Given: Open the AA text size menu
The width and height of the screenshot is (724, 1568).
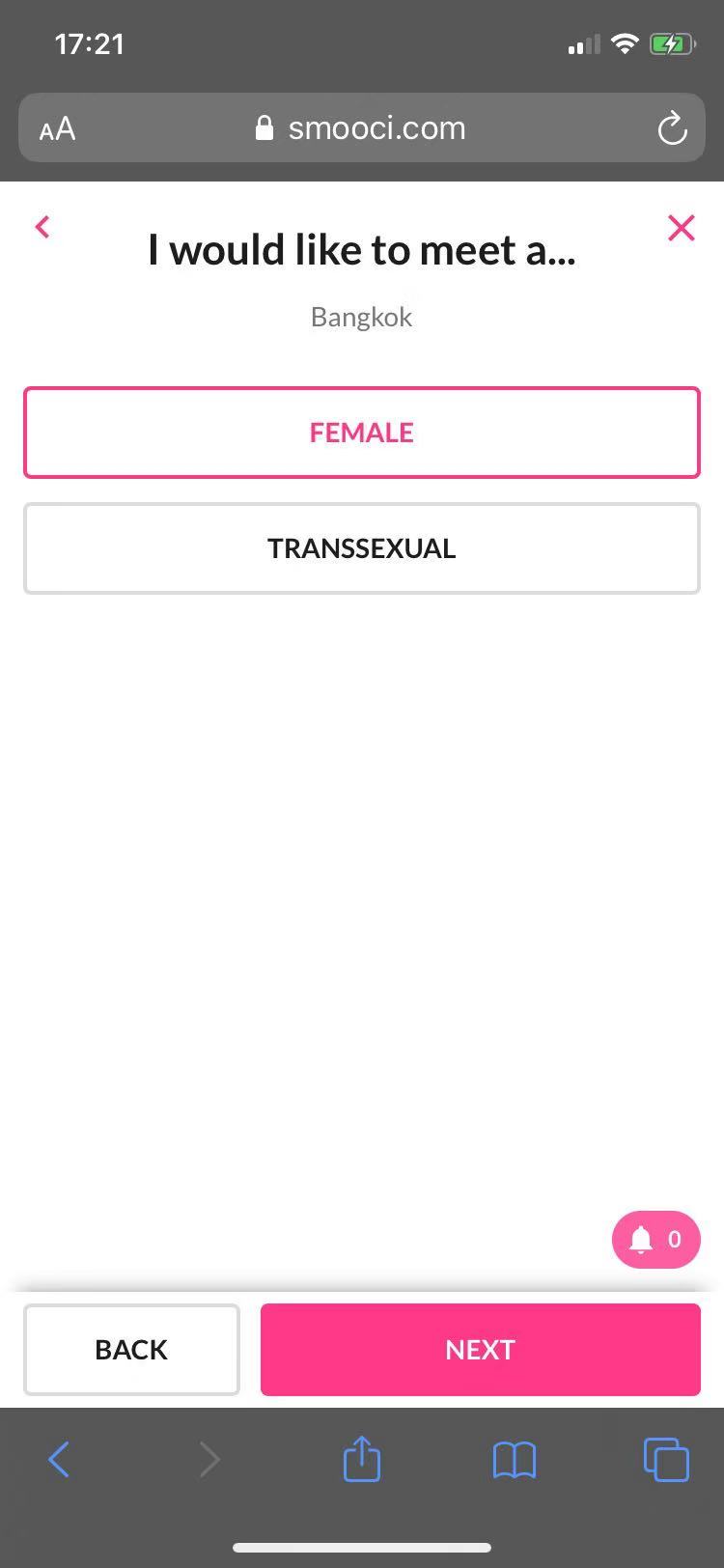Looking at the screenshot, I should pos(57,128).
